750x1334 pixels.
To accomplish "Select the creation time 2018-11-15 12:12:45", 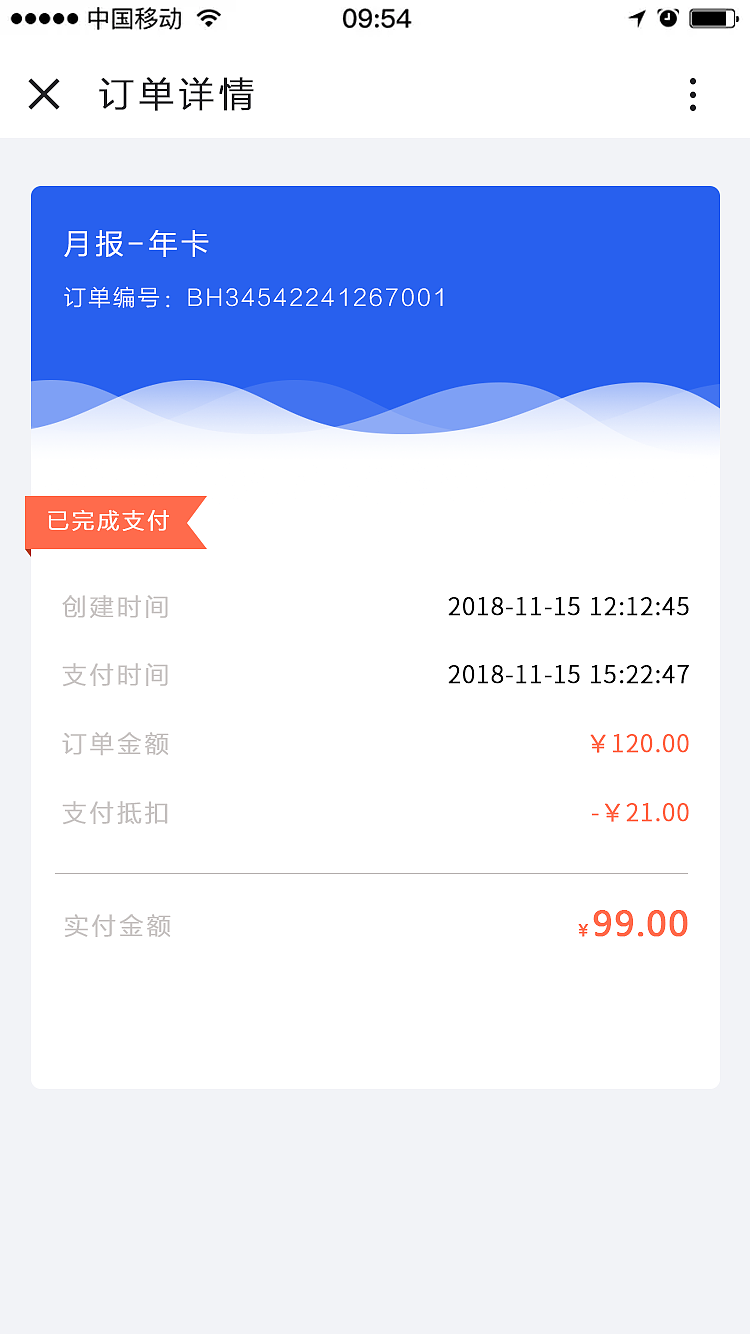I will [568, 605].
